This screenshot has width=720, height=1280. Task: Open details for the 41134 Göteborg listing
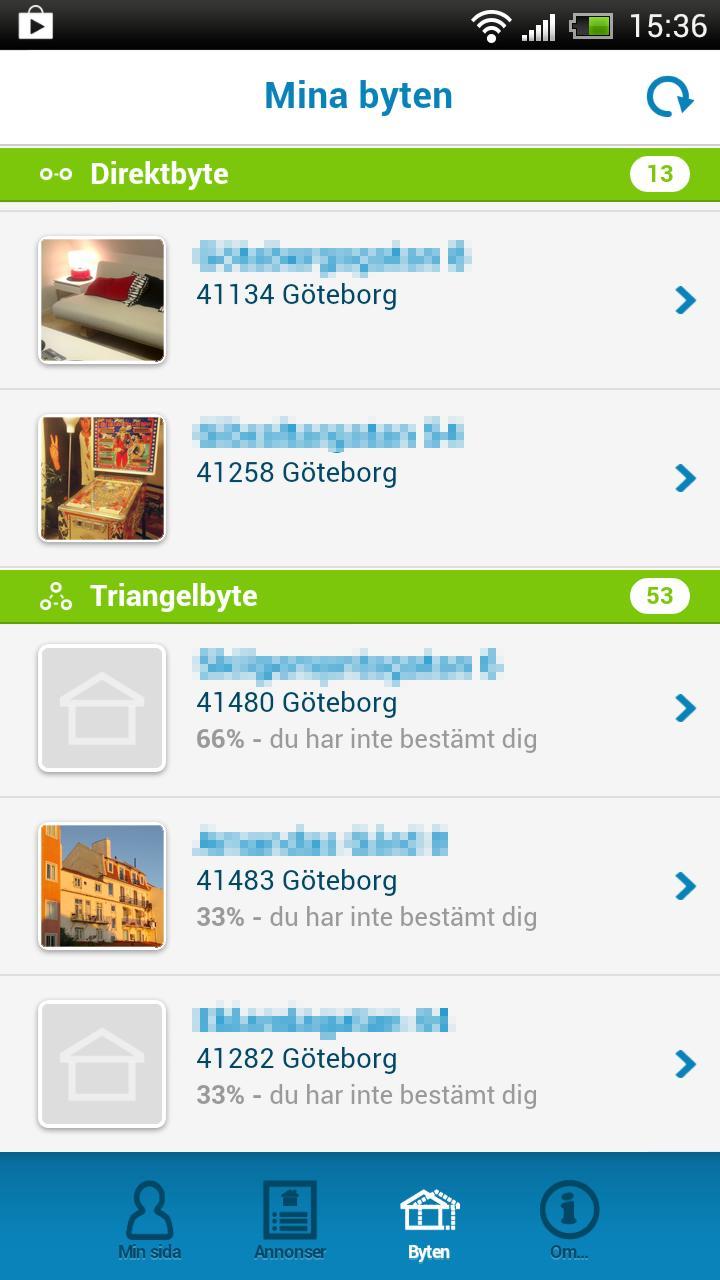click(x=684, y=300)
